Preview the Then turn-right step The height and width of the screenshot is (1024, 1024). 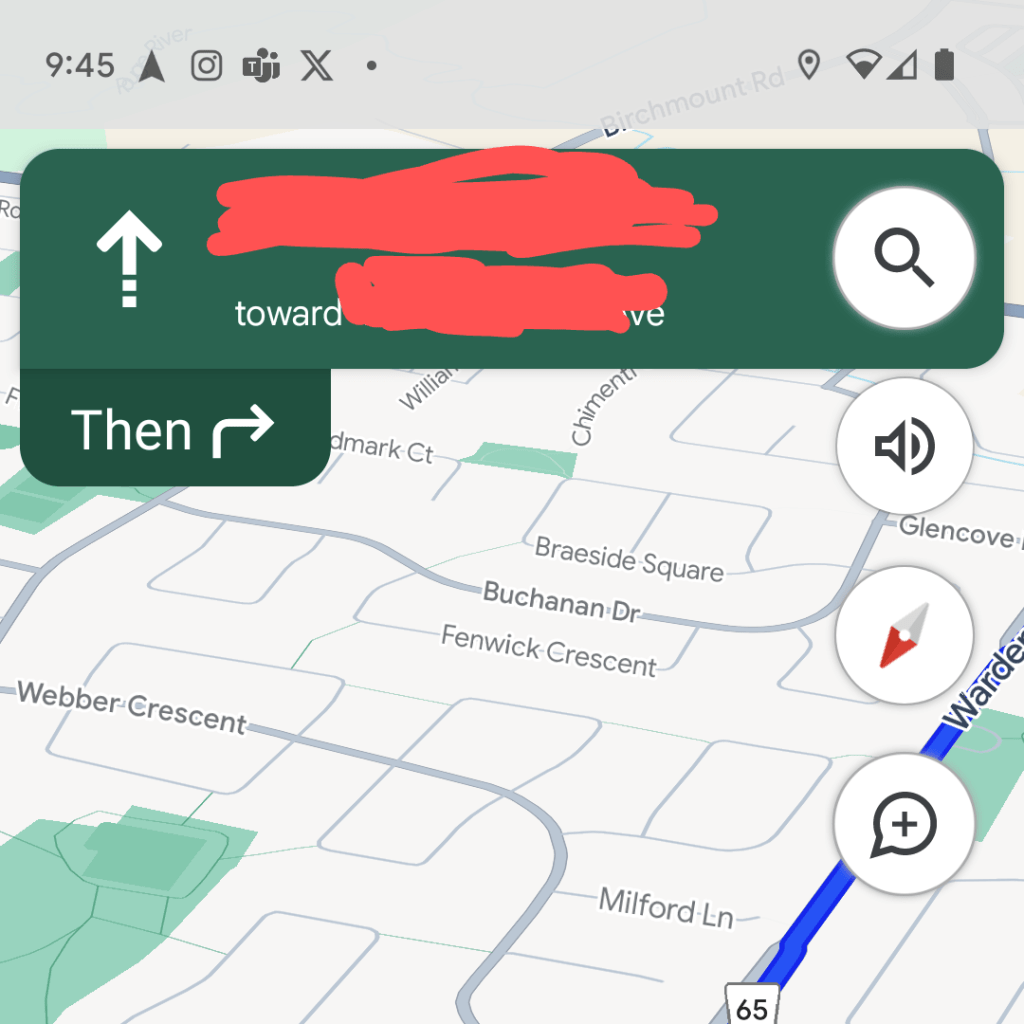click(174, 429)
